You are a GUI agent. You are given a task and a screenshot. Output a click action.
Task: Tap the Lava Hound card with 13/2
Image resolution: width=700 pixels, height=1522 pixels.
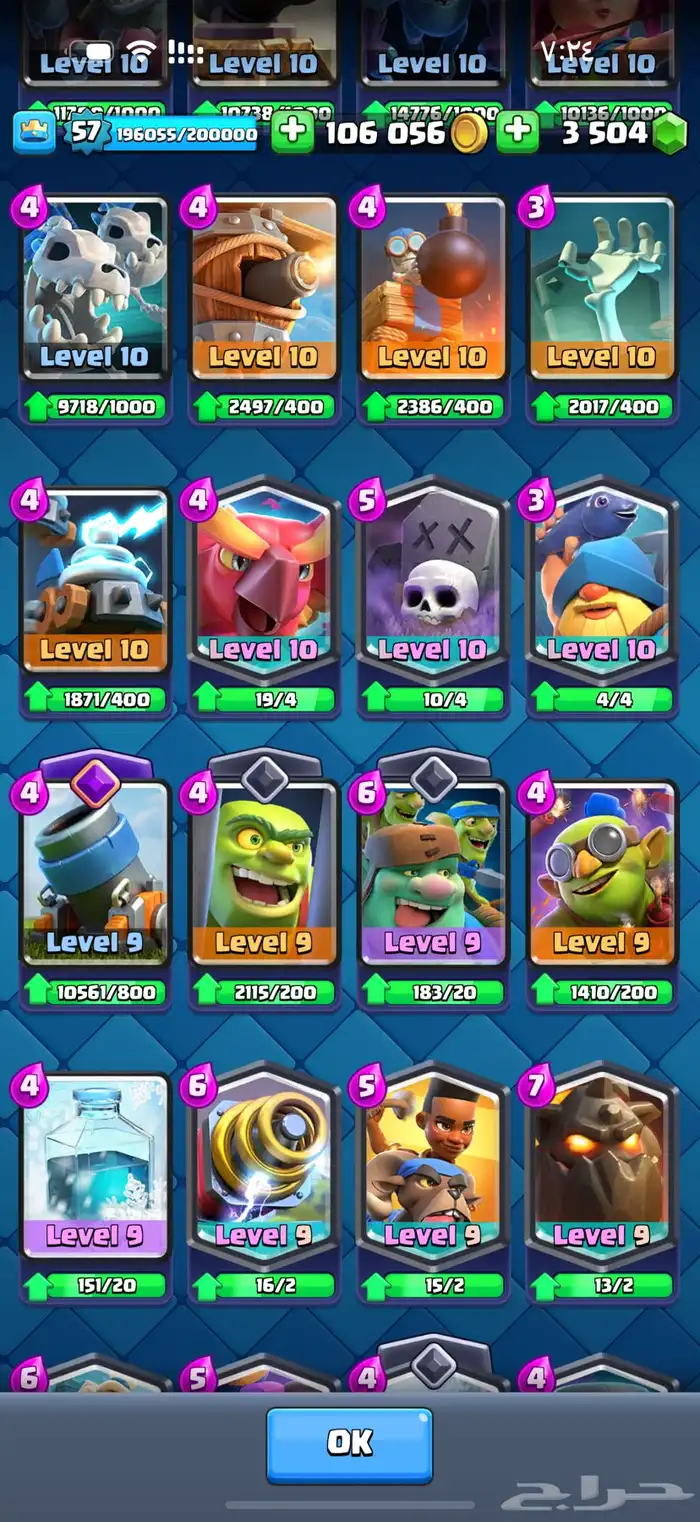click(602, 1184)
